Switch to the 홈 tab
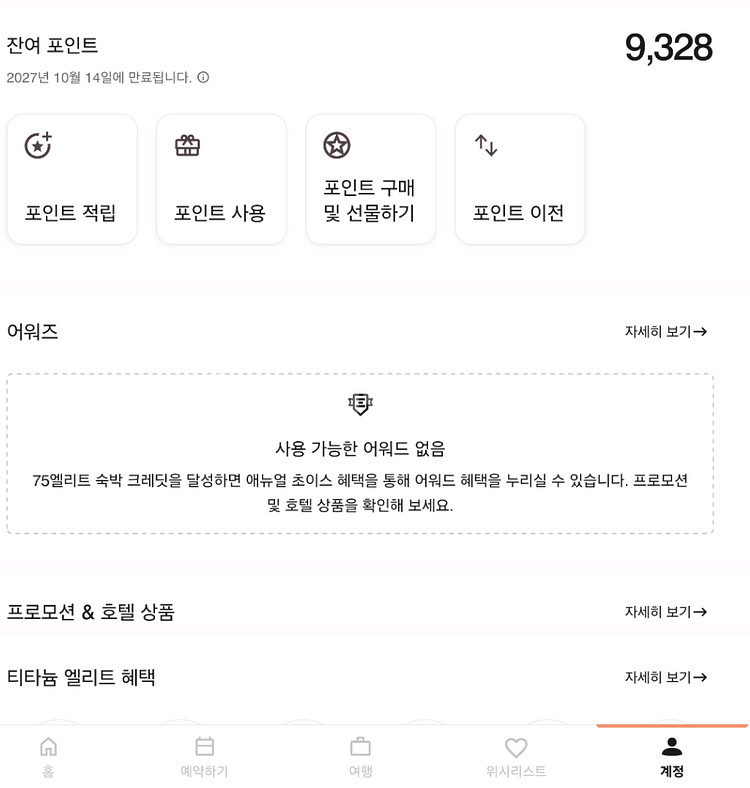 pos(47,755)
